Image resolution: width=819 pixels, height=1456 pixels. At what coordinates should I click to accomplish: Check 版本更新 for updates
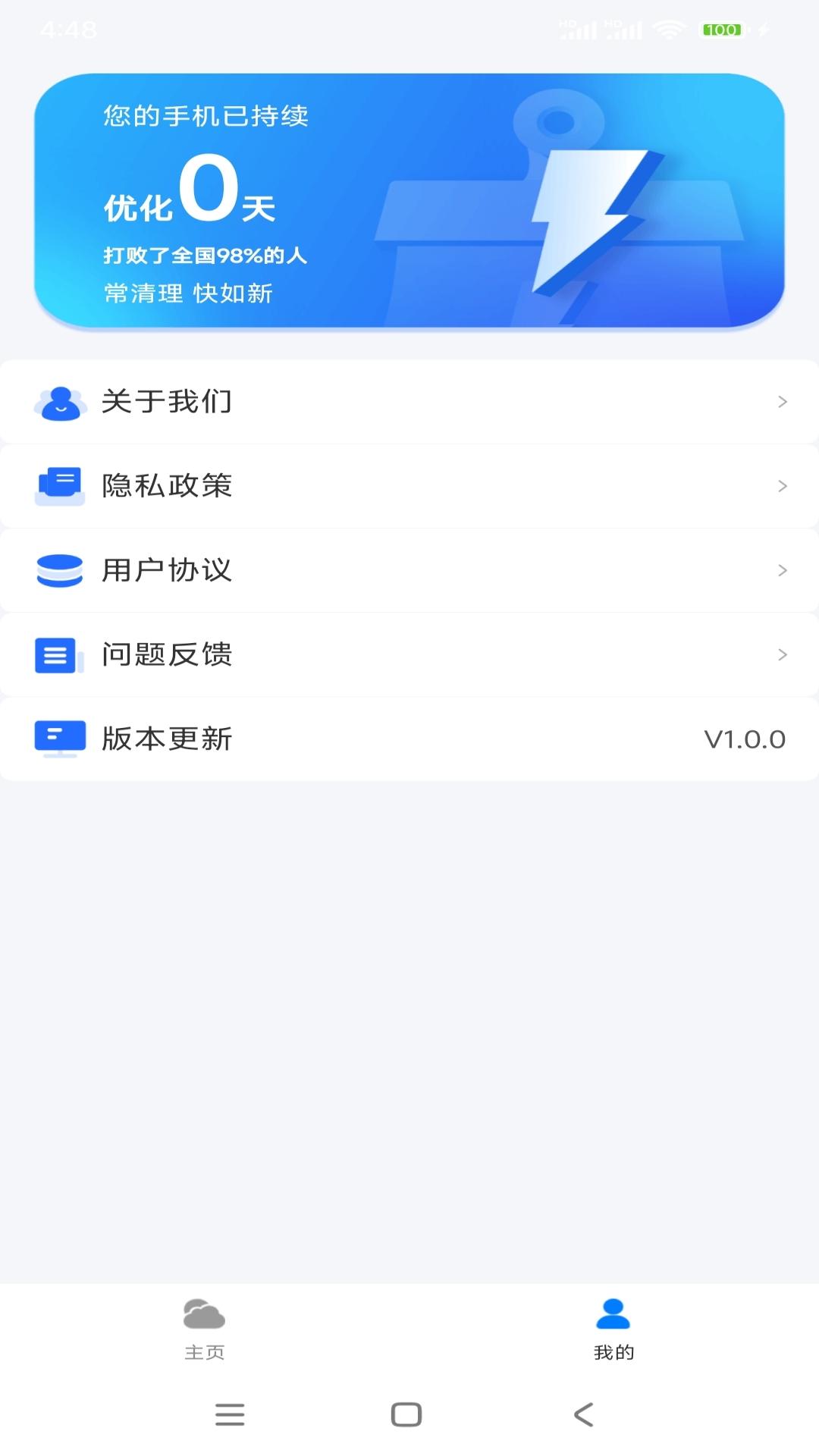coord(409,739)
